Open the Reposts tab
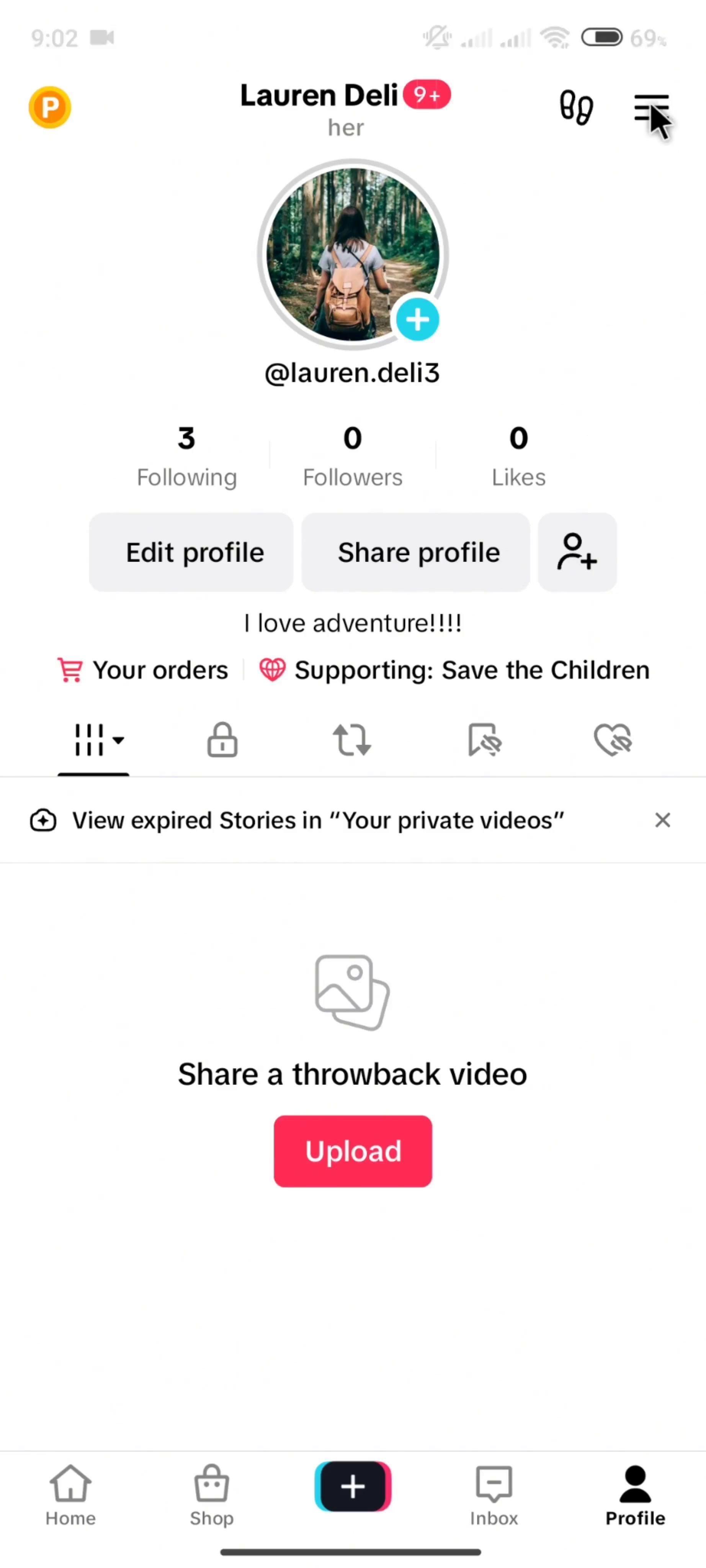 [352, 740]
